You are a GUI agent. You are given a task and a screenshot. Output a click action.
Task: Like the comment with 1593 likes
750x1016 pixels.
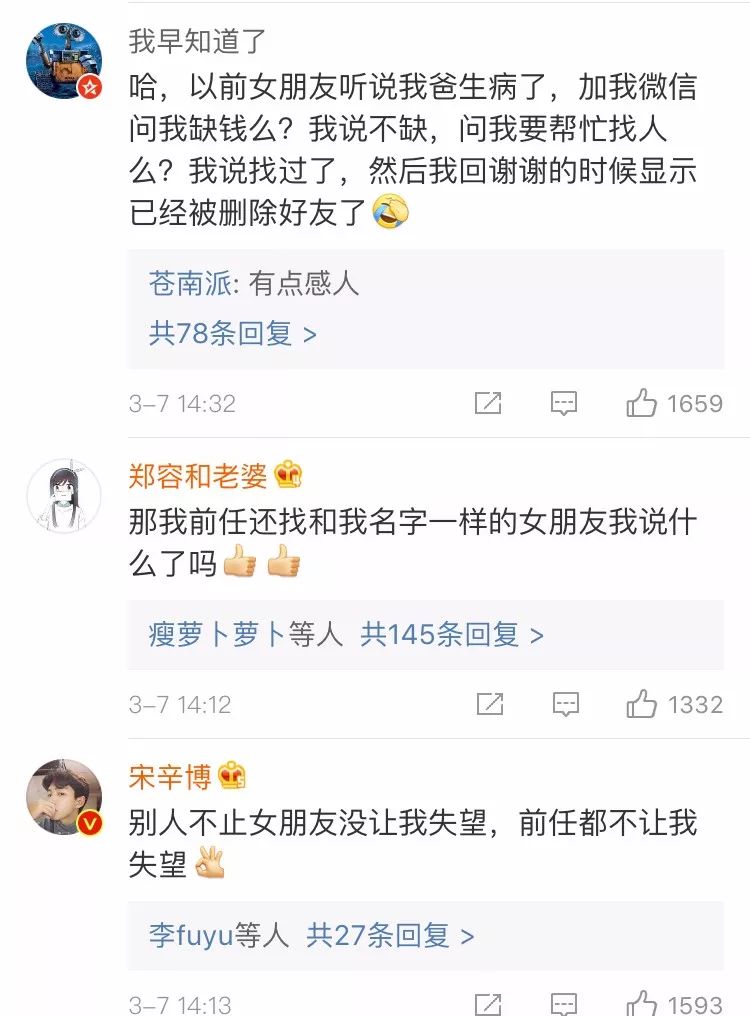coord(642,1004)
